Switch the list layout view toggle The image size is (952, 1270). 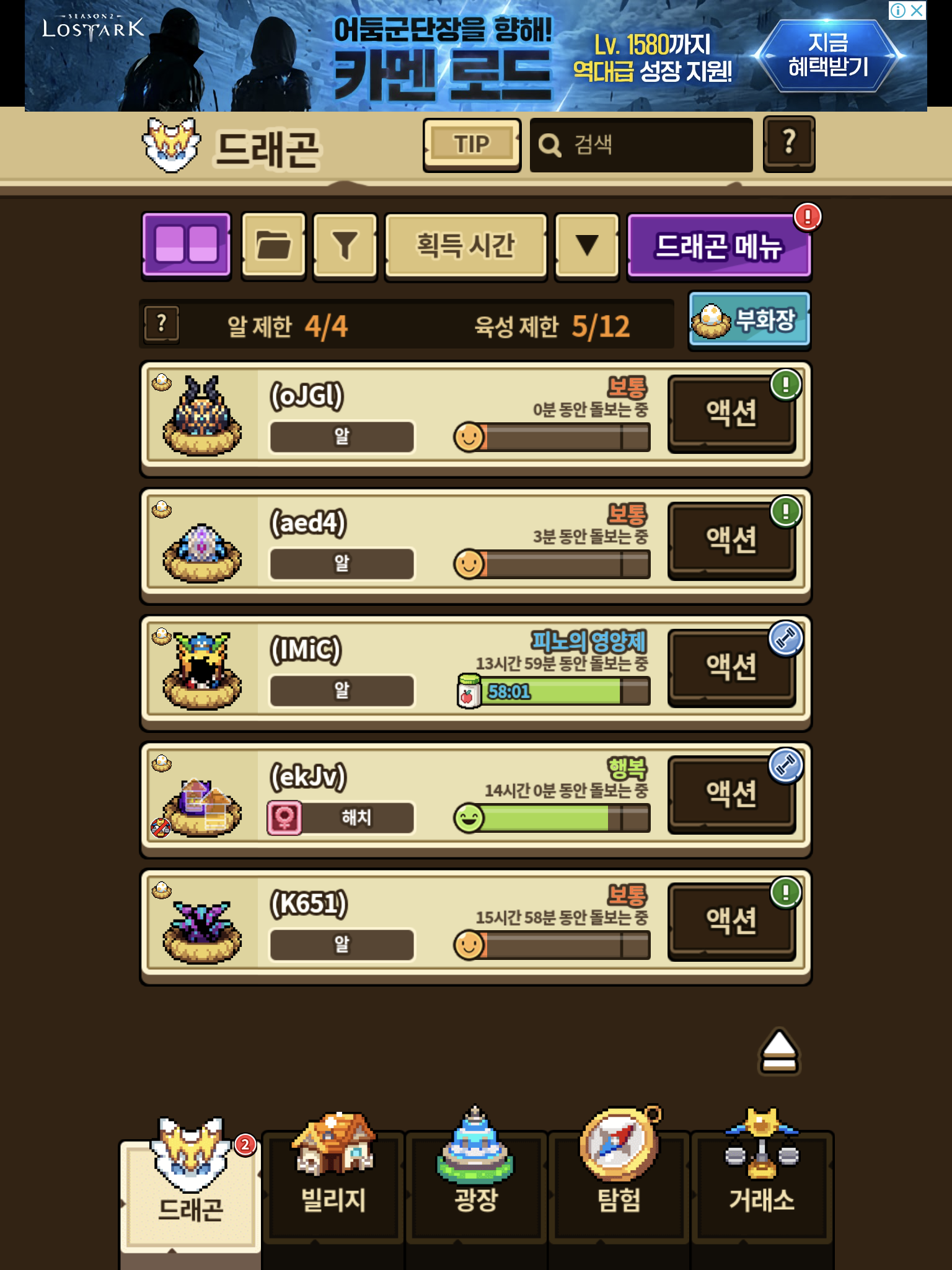pyautogui.click(x=187, y=244)
